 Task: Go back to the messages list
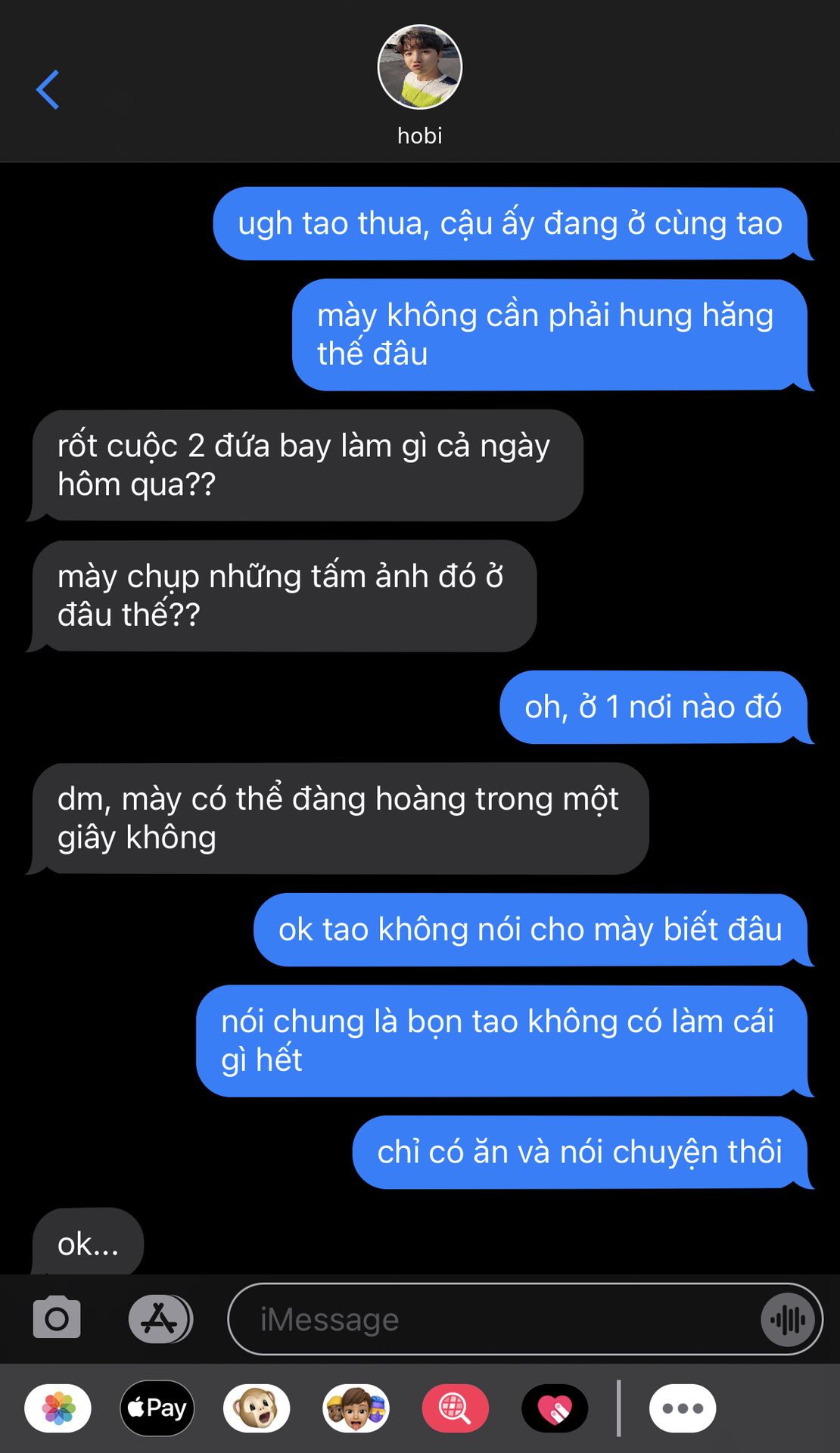[x=48, y=89]
